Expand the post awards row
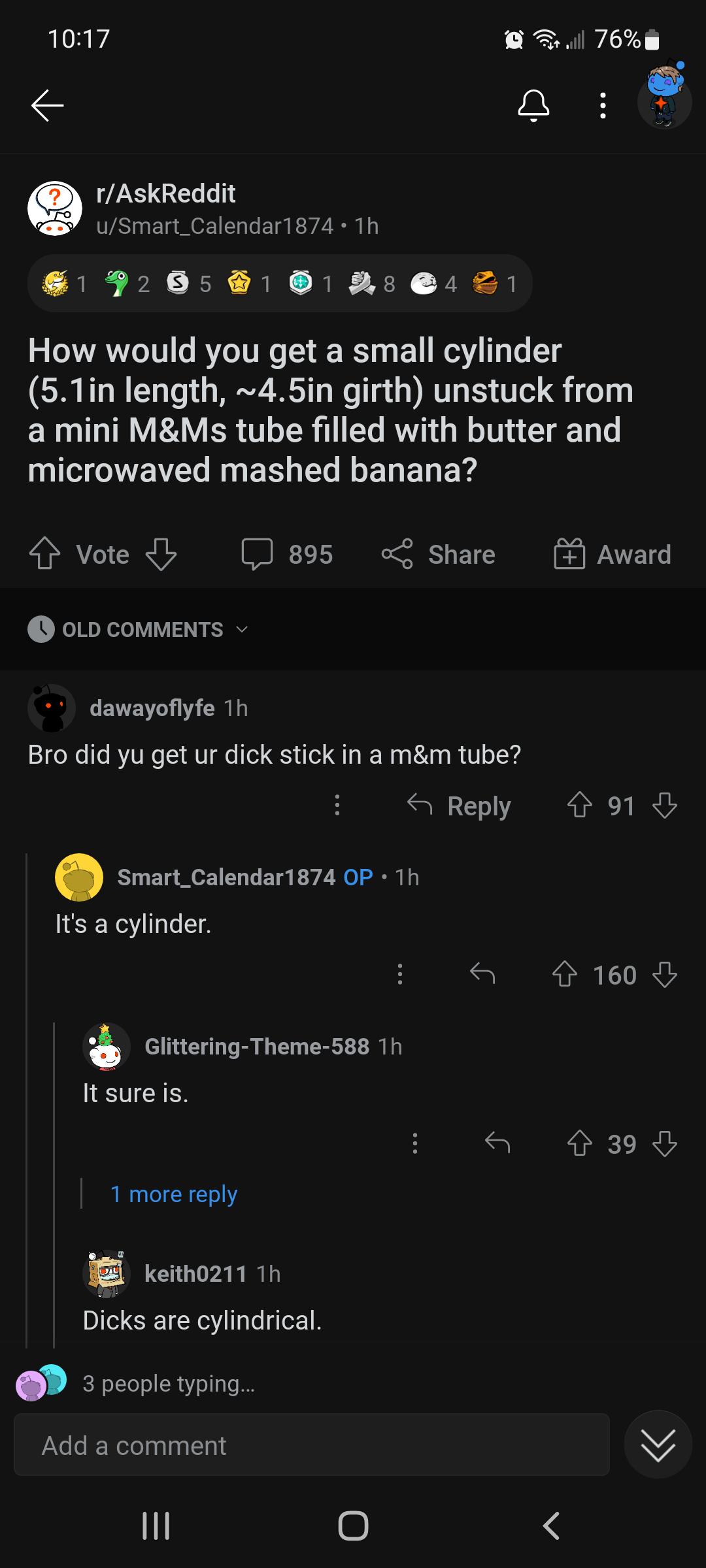This screenshot has width=706, height=1568. click(x=279, y=283)
